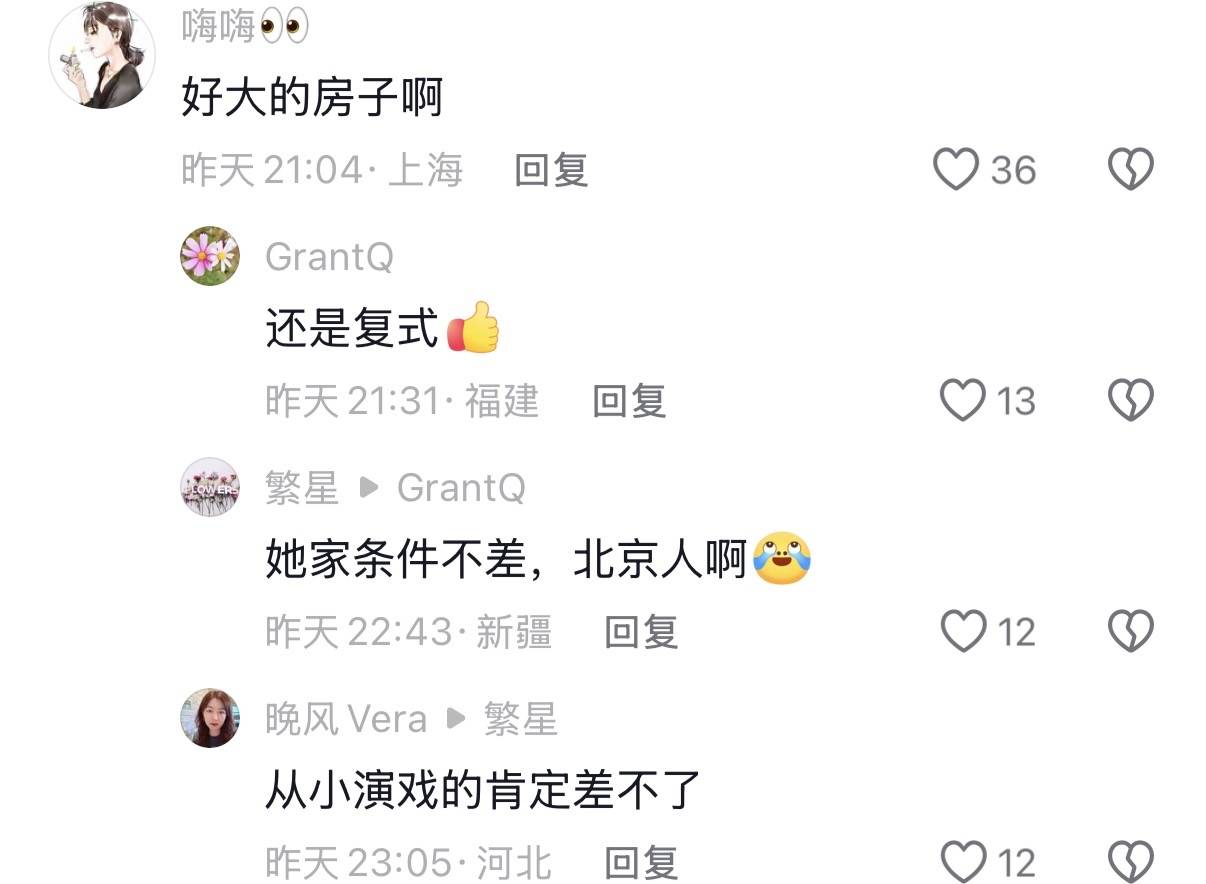Like 晚风 Vera's comment 从小演戏的肯定差不了
The image size is (1206, 884).
click(x=964, y=861)
